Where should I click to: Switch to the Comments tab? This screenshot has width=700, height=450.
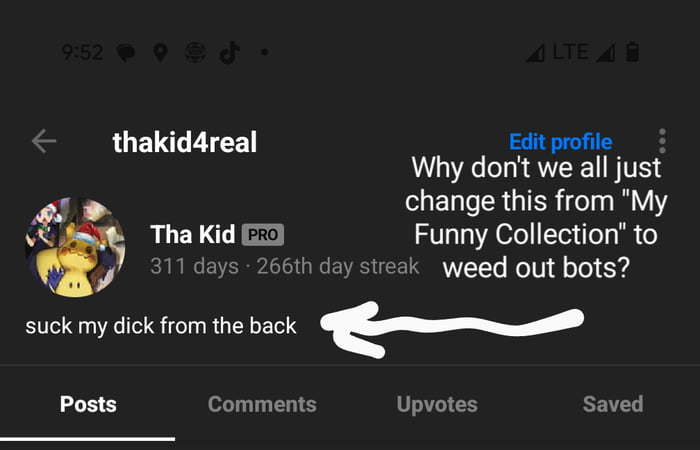(262, 404)
